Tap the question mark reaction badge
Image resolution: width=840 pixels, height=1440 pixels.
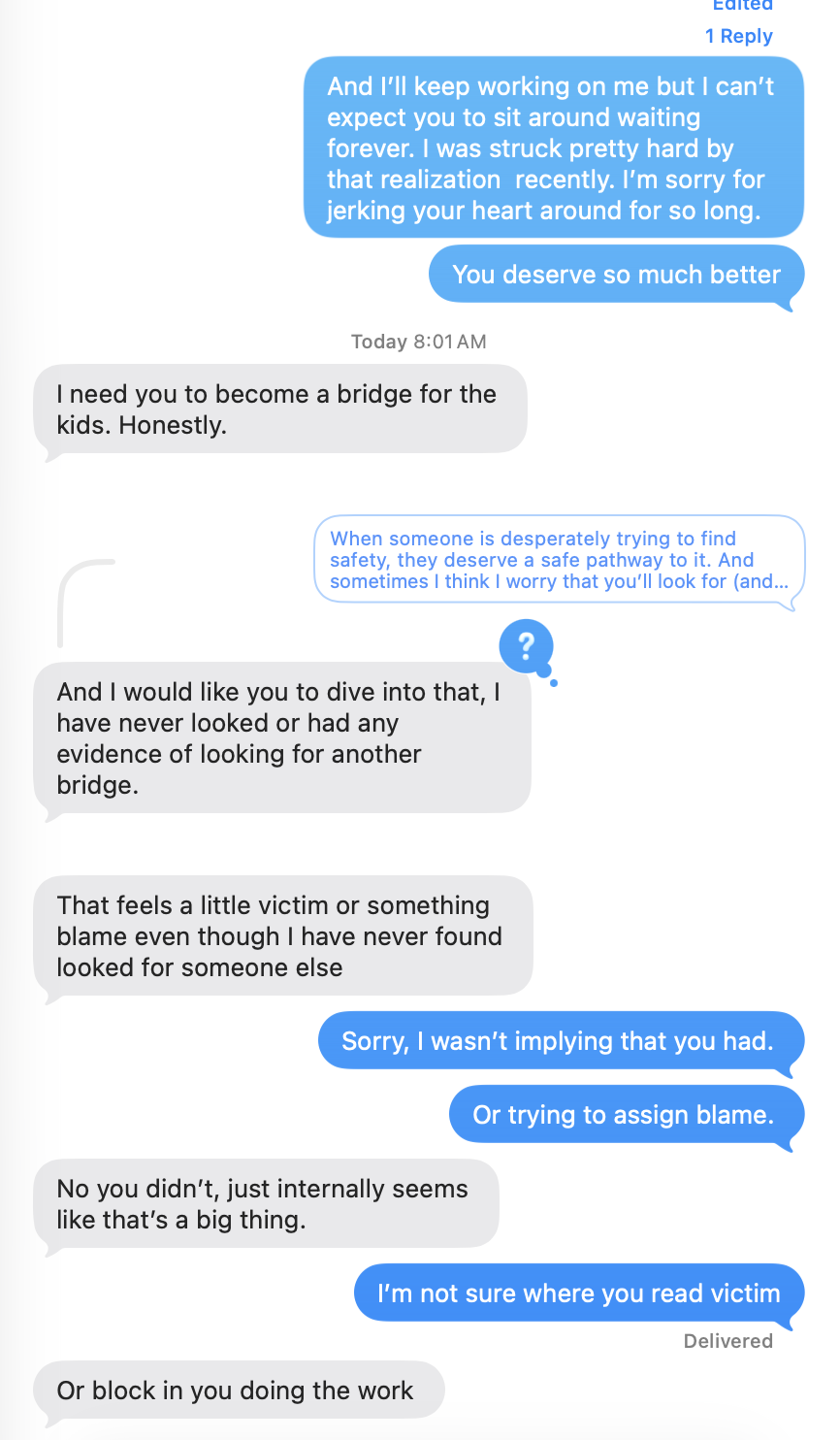click(x=526, y=645)
